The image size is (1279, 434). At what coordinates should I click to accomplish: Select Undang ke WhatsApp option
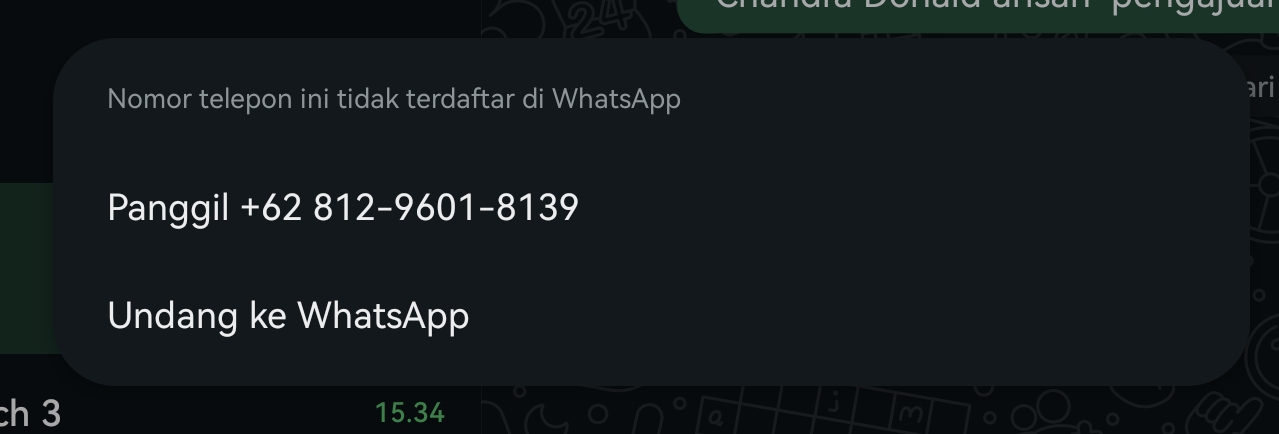click(x=288, y=316)
